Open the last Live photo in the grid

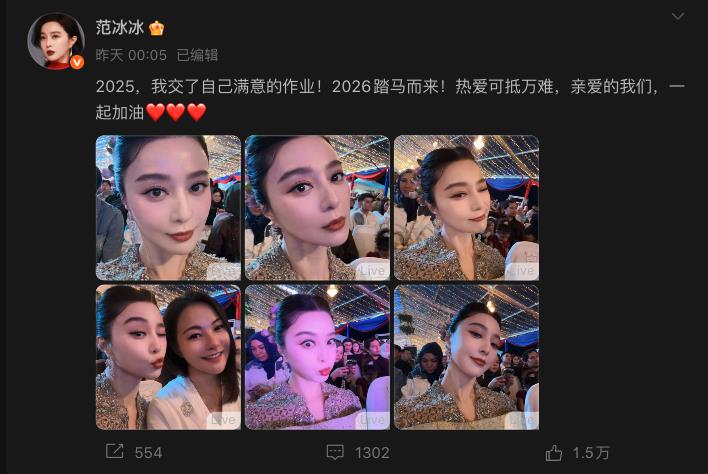point(466,357)
